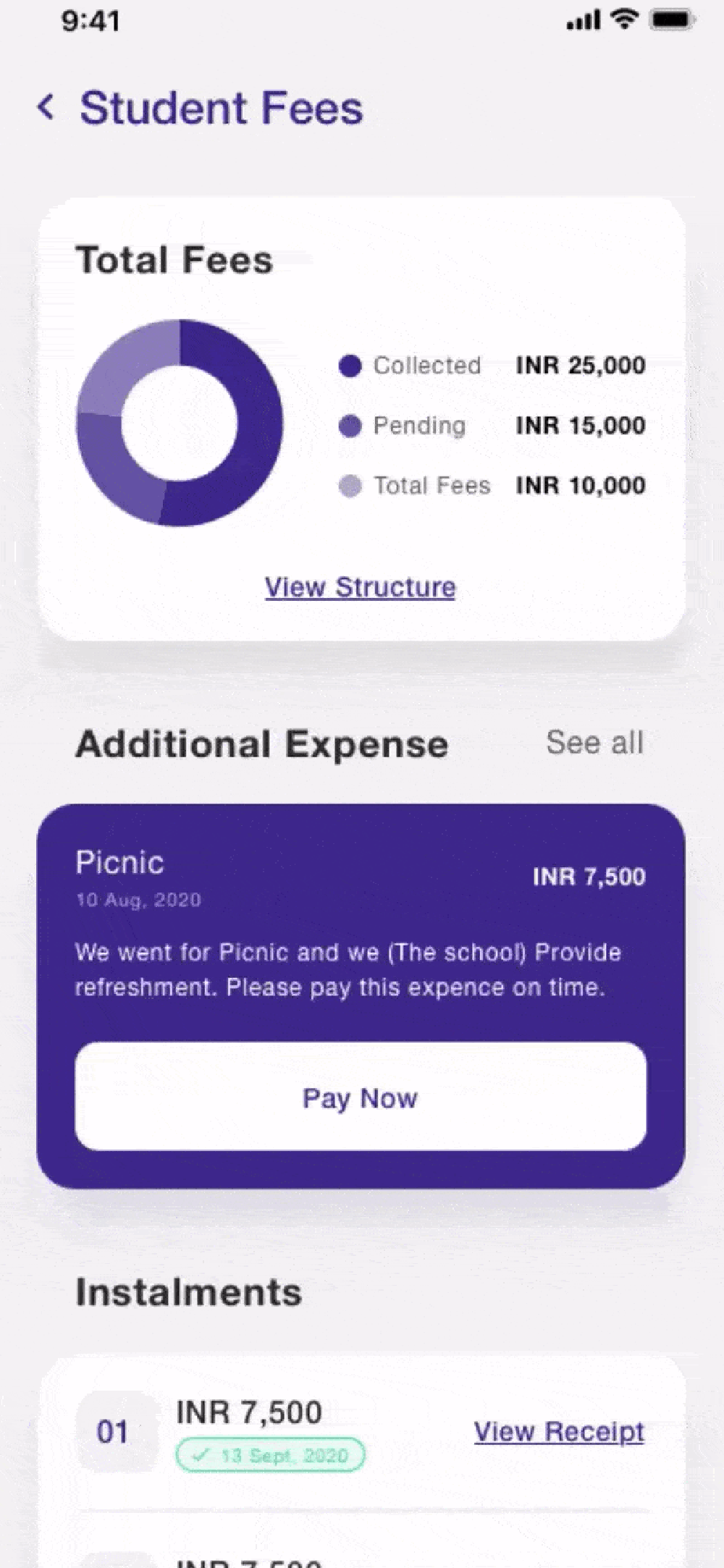724x1568 pixels.
Task: Go back from Student Fees
Action: point(46,107)
